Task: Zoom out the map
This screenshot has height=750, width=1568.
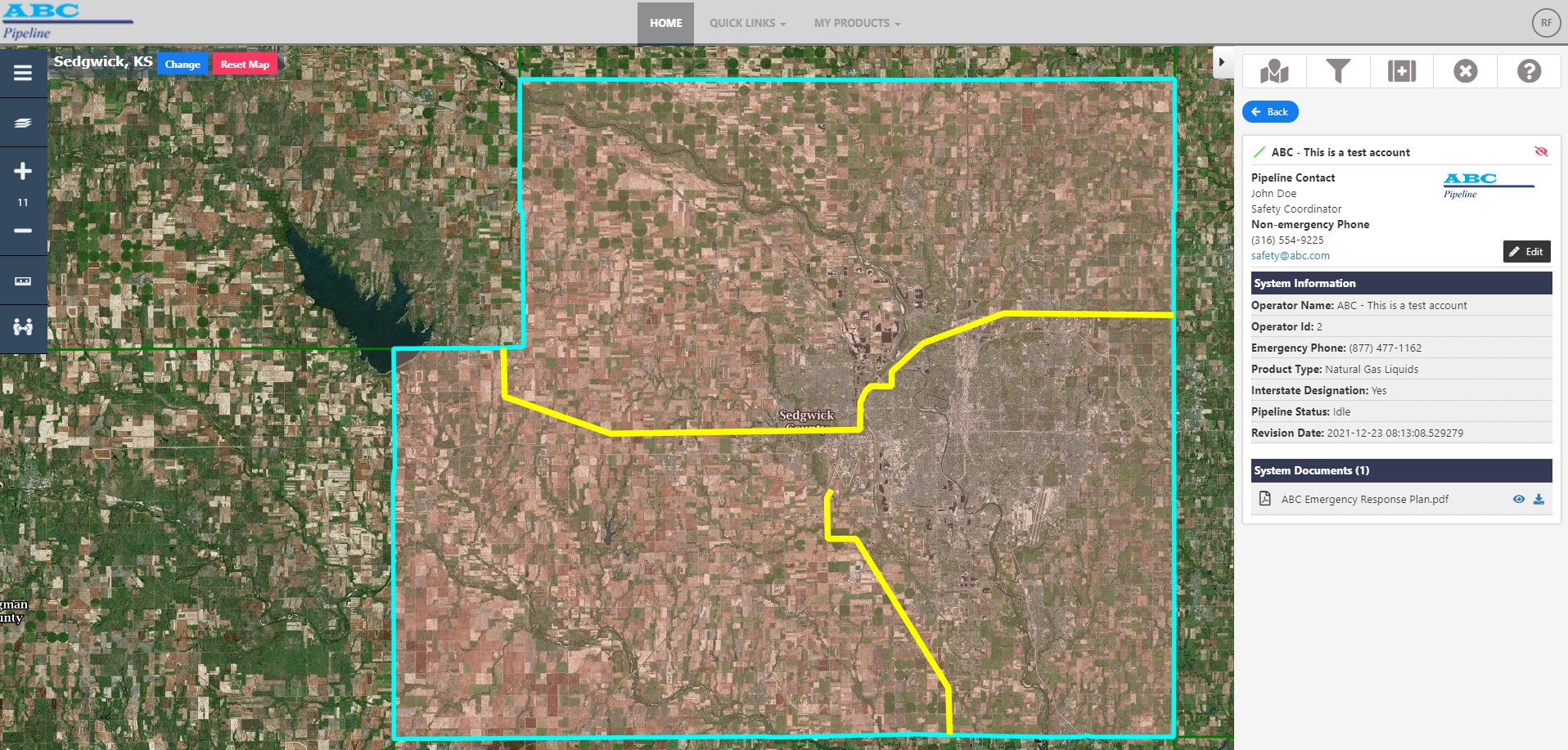Action: pyautogui.click(x=23, y=231)
